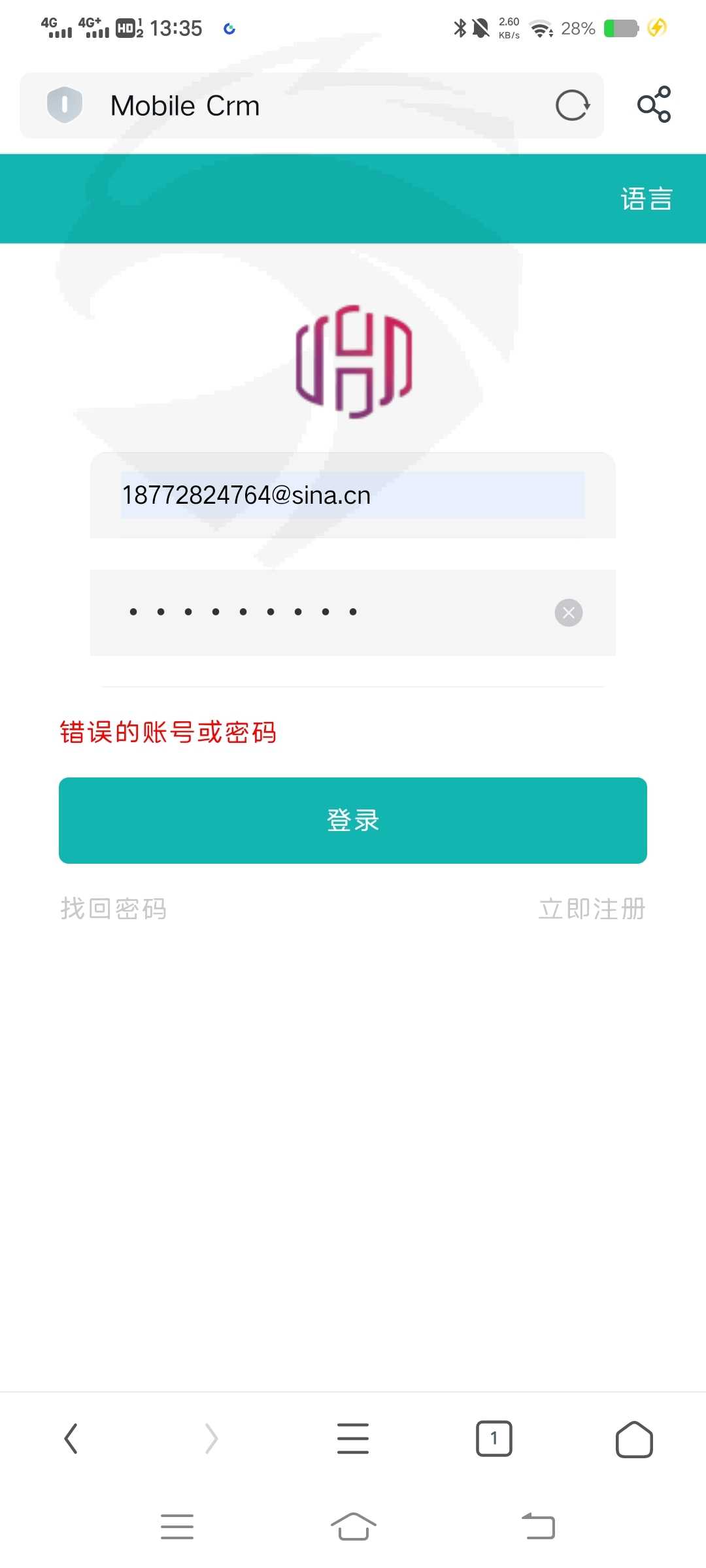The image size is (706, 1568).
Task: Go back with the browser back arrow
Action: tap(71, 1439)
